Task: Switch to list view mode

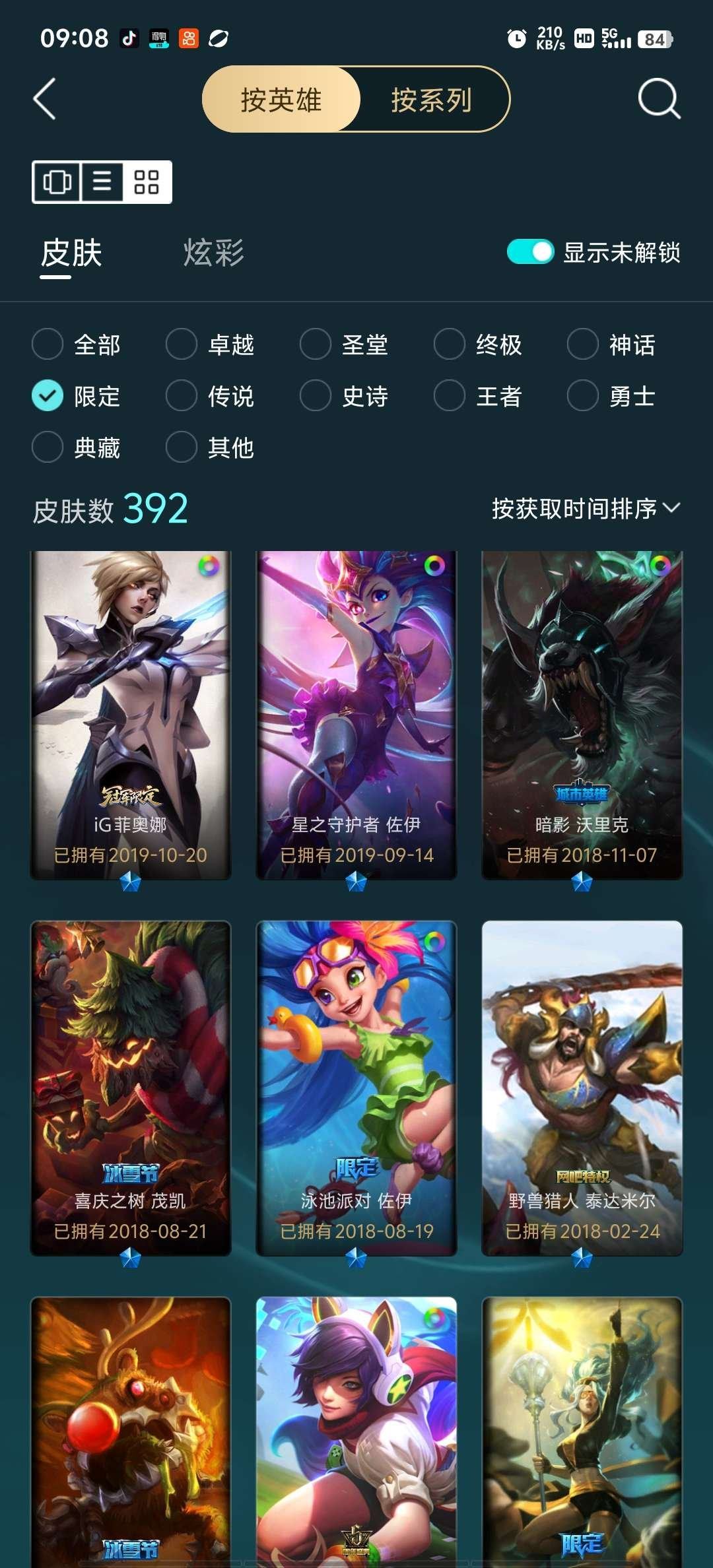Action: pyautogui.click(x=101, y=183)
